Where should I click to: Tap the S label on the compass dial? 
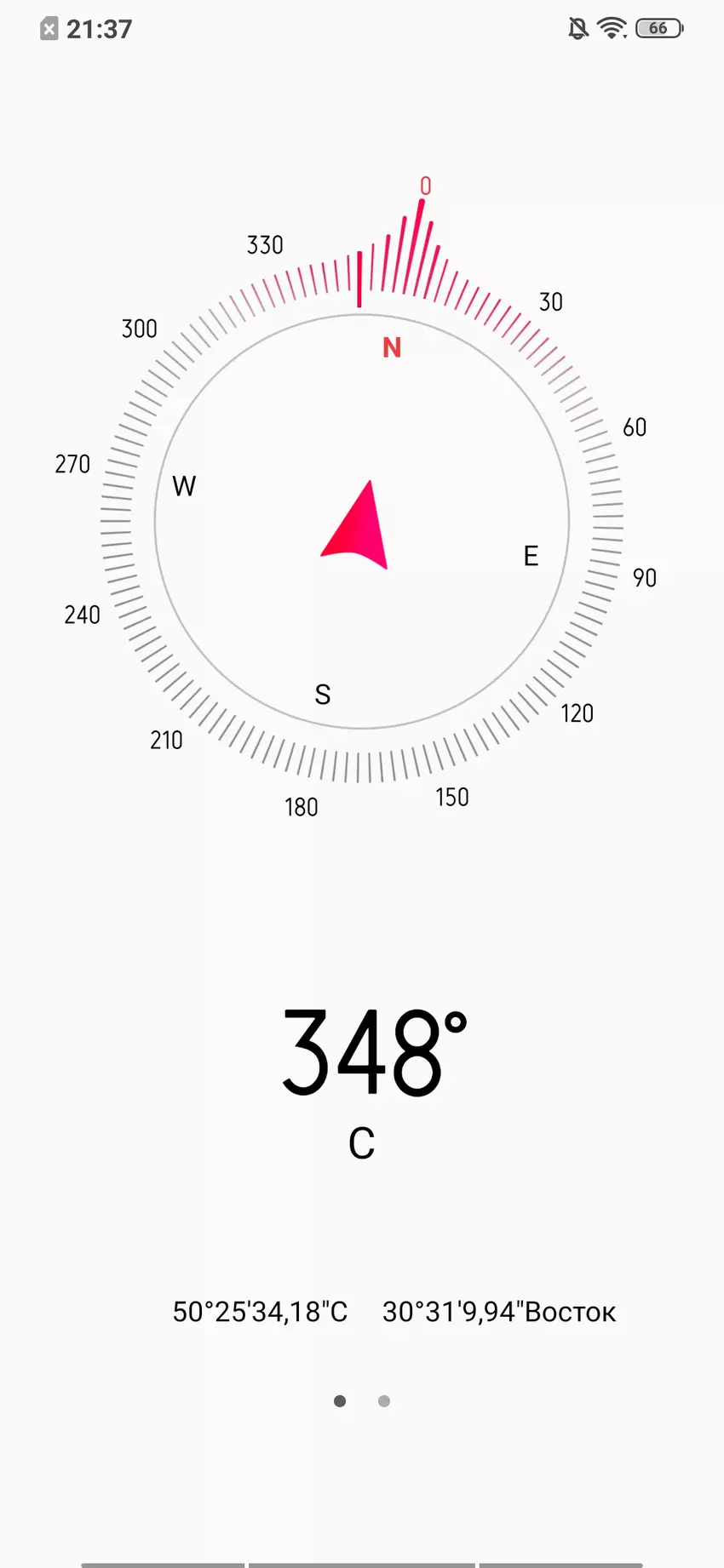tap(322, 695)
